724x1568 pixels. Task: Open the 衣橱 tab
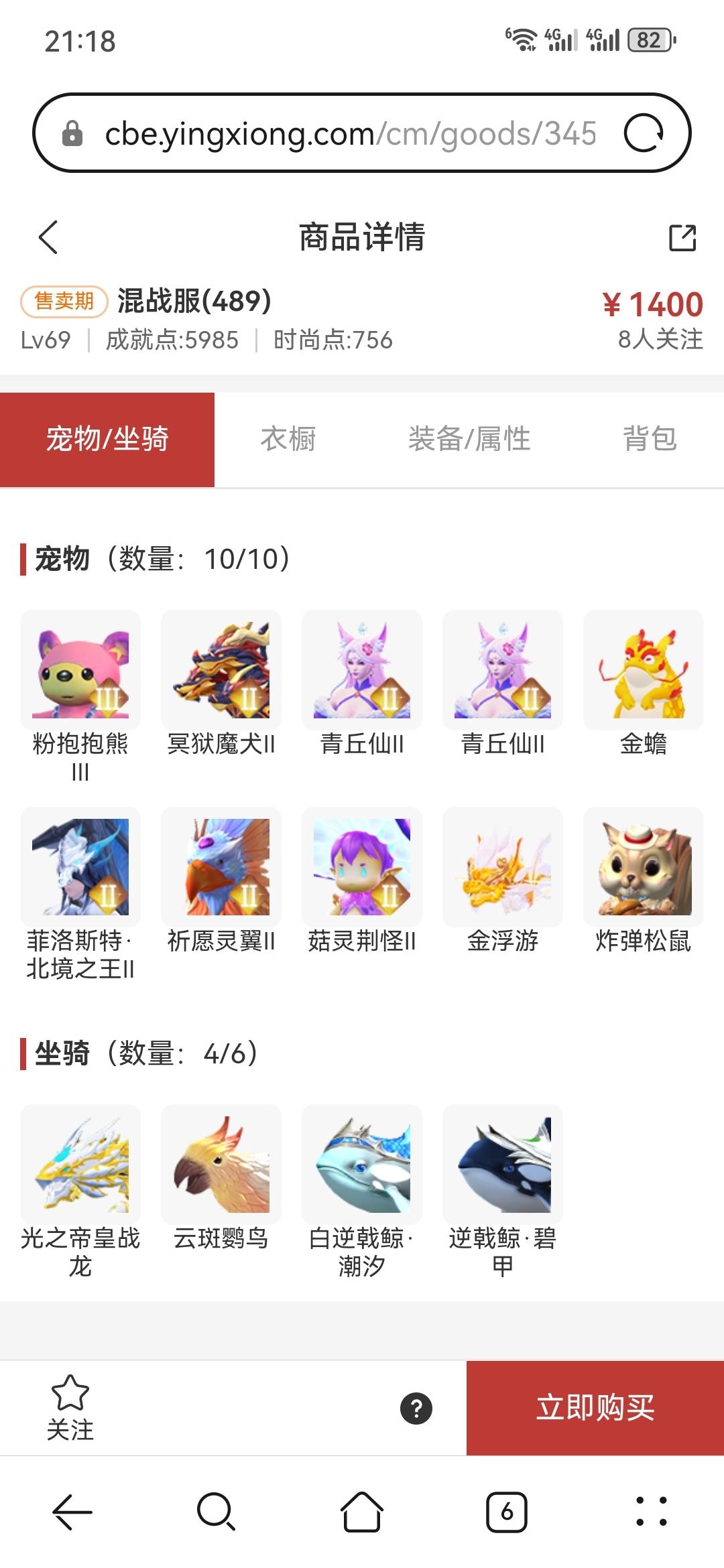(x=290, y=439)
